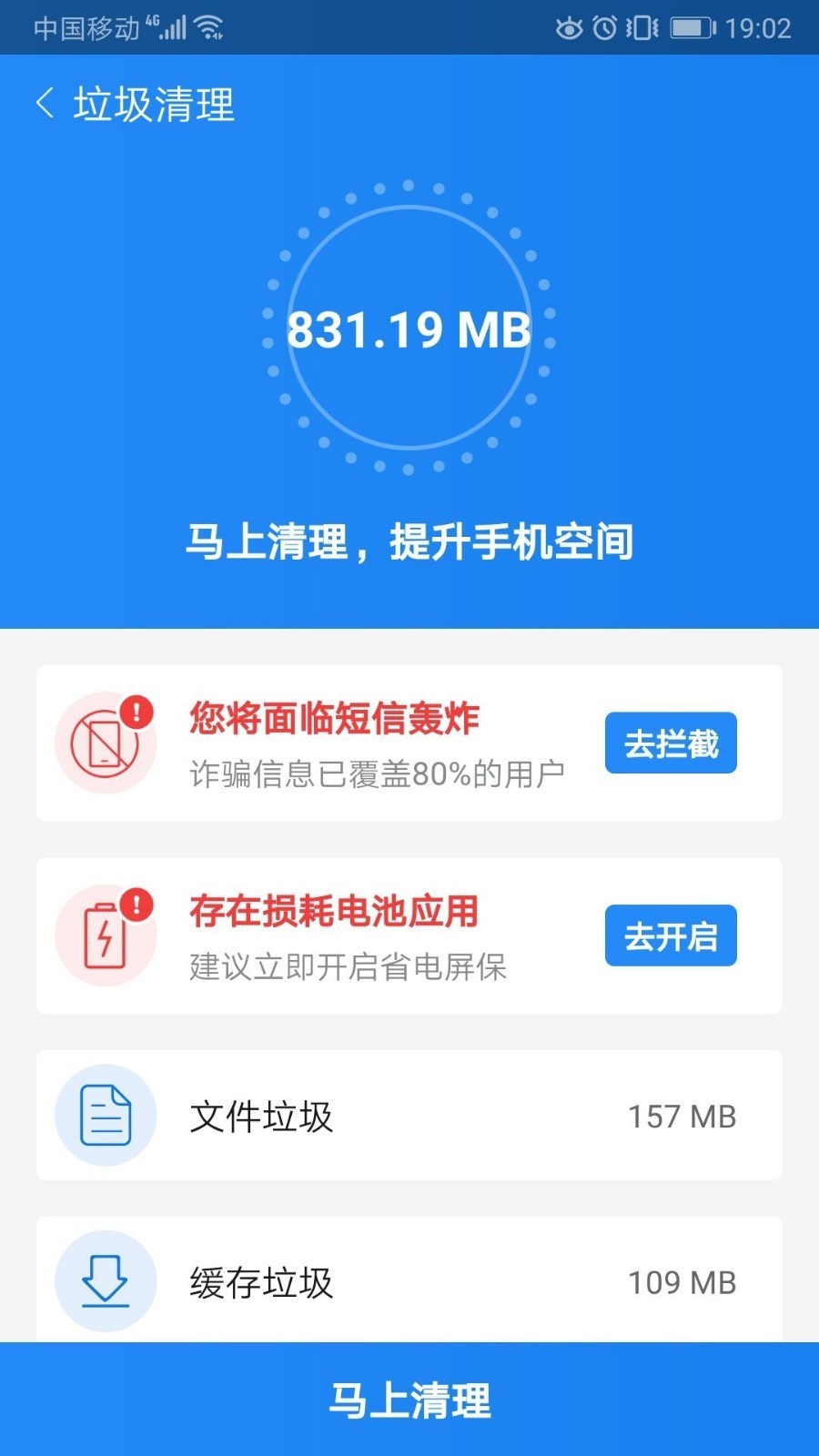
Task: Expand the 缓存垃圾 cache junk entry
Action: click(409, 1281)
